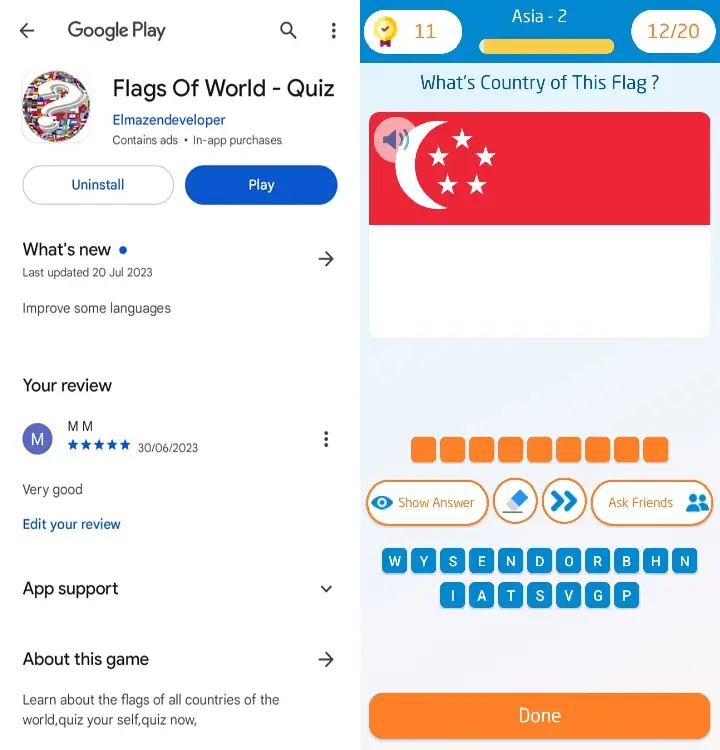
Task: Erase letters with the eraser button
Action: tap(515, 502)
